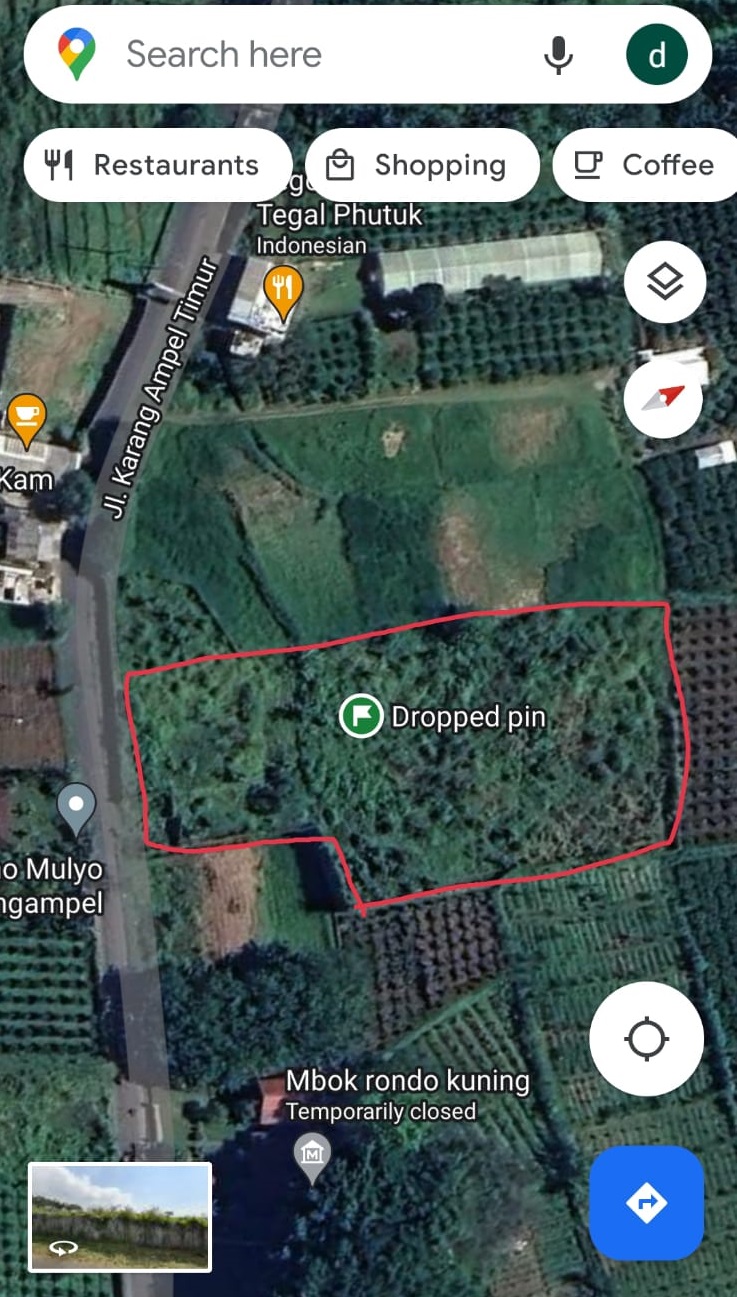The image size is (737, 1297).
Task: Reset map orientation with the compass
Action: [x=664, y=399]
